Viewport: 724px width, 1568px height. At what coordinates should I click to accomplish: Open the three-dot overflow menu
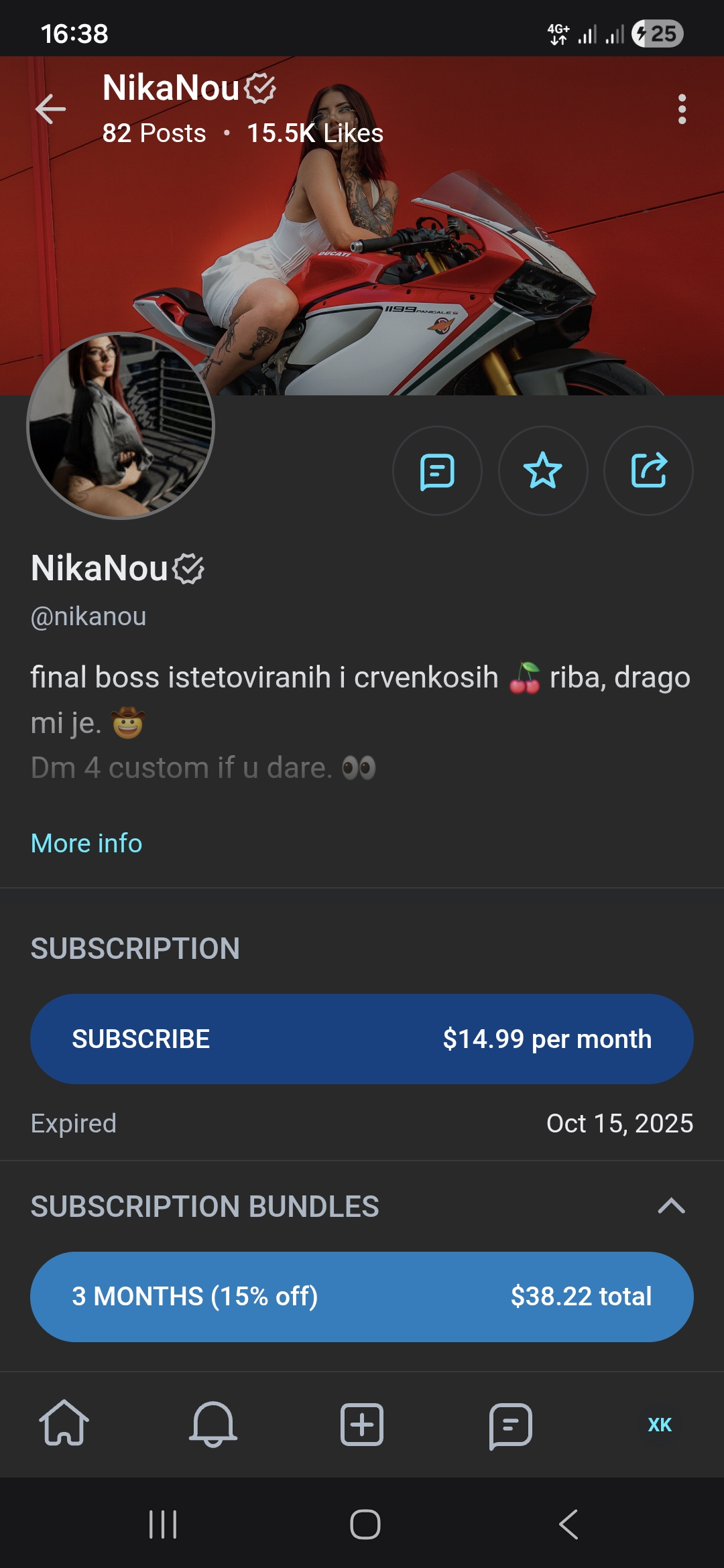pyautogui.click(x=682, y=109)
